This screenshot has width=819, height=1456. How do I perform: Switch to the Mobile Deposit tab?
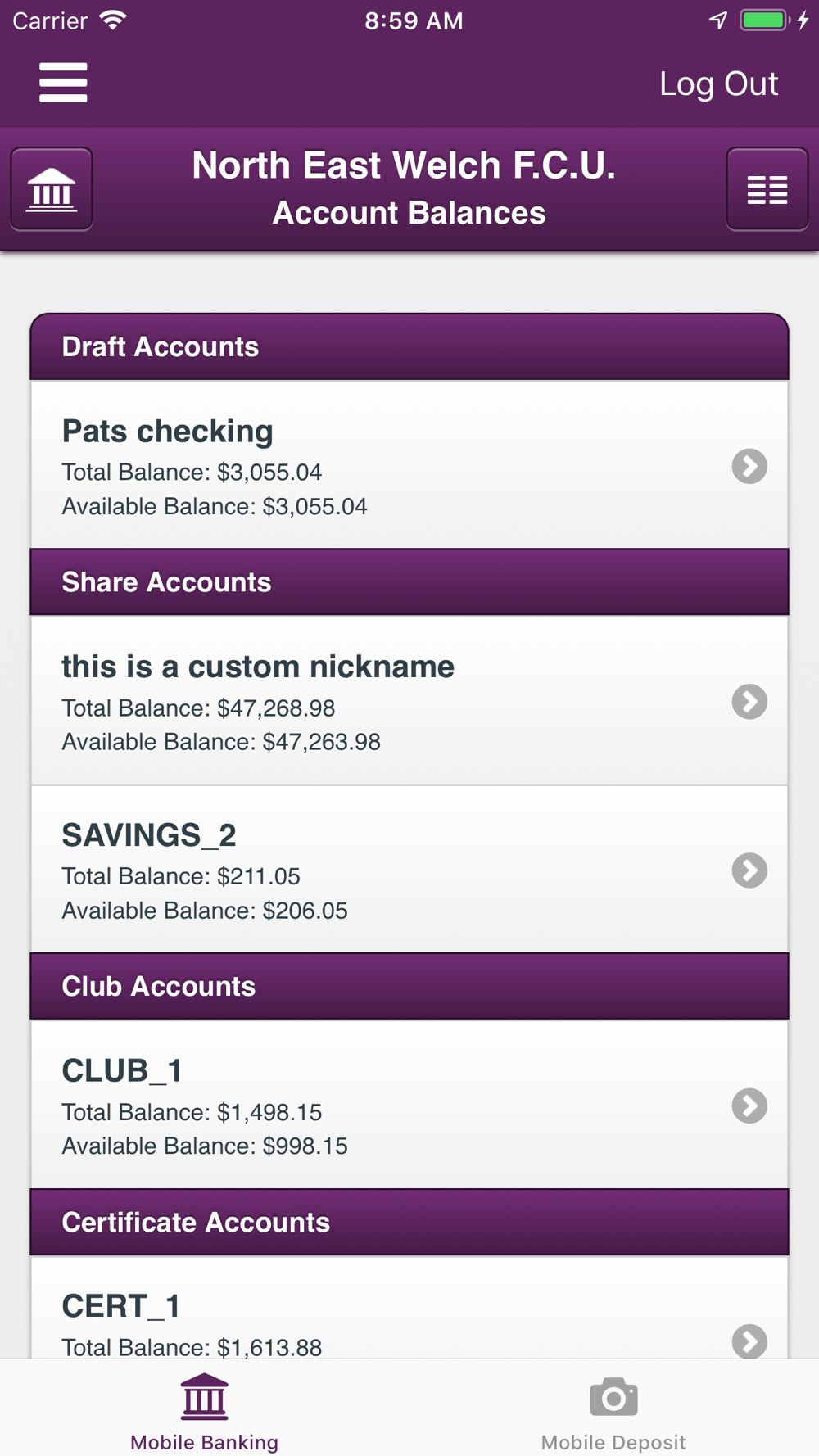click(613, 1411)
